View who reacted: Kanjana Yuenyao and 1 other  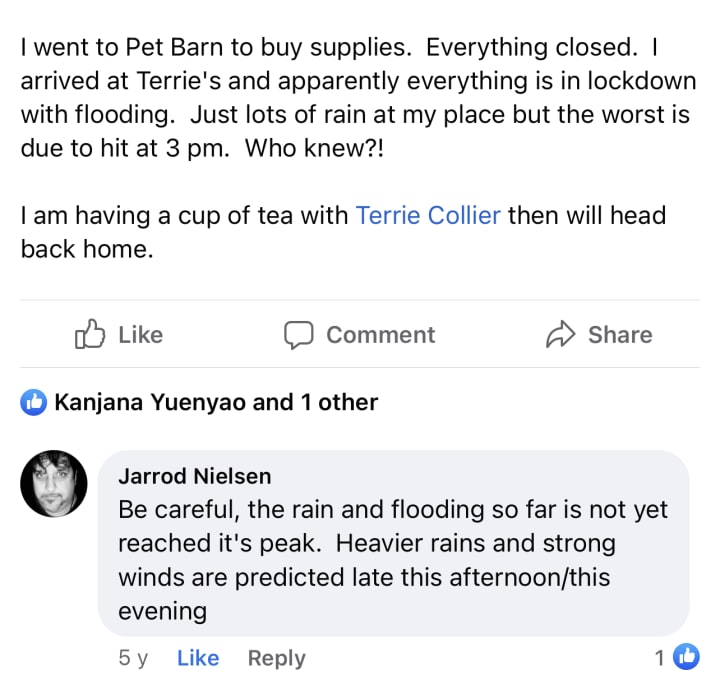(x=200, y=402)
